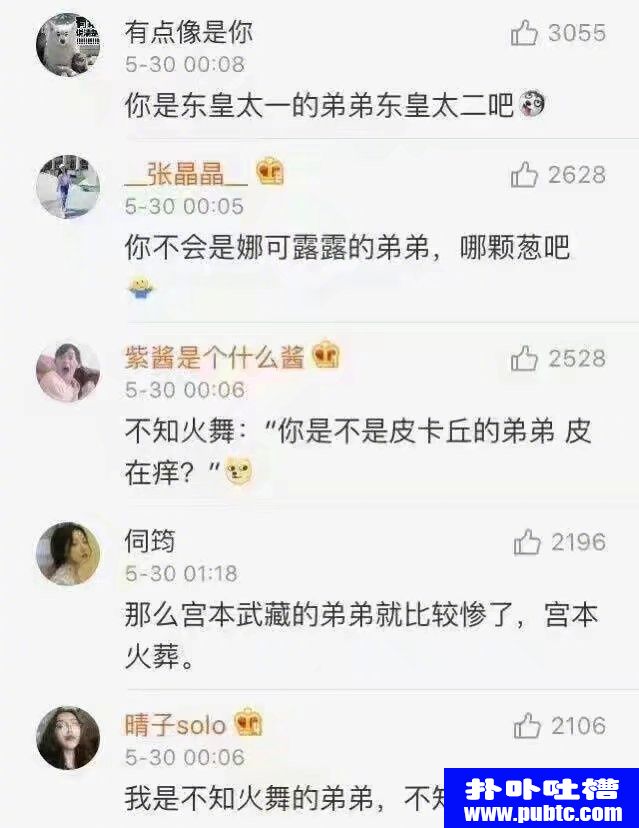
Task: Open 有点像是你's profile avatar
Action: click(68, 45)
